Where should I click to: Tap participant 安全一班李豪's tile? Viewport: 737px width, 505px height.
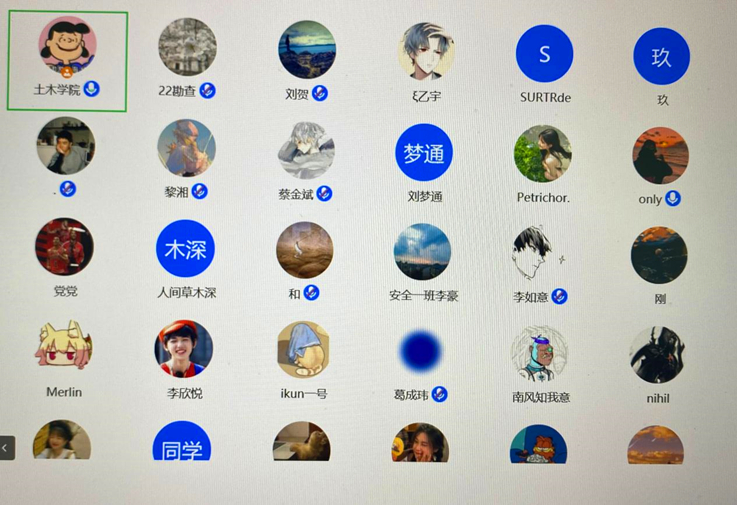tap(423, 252)
